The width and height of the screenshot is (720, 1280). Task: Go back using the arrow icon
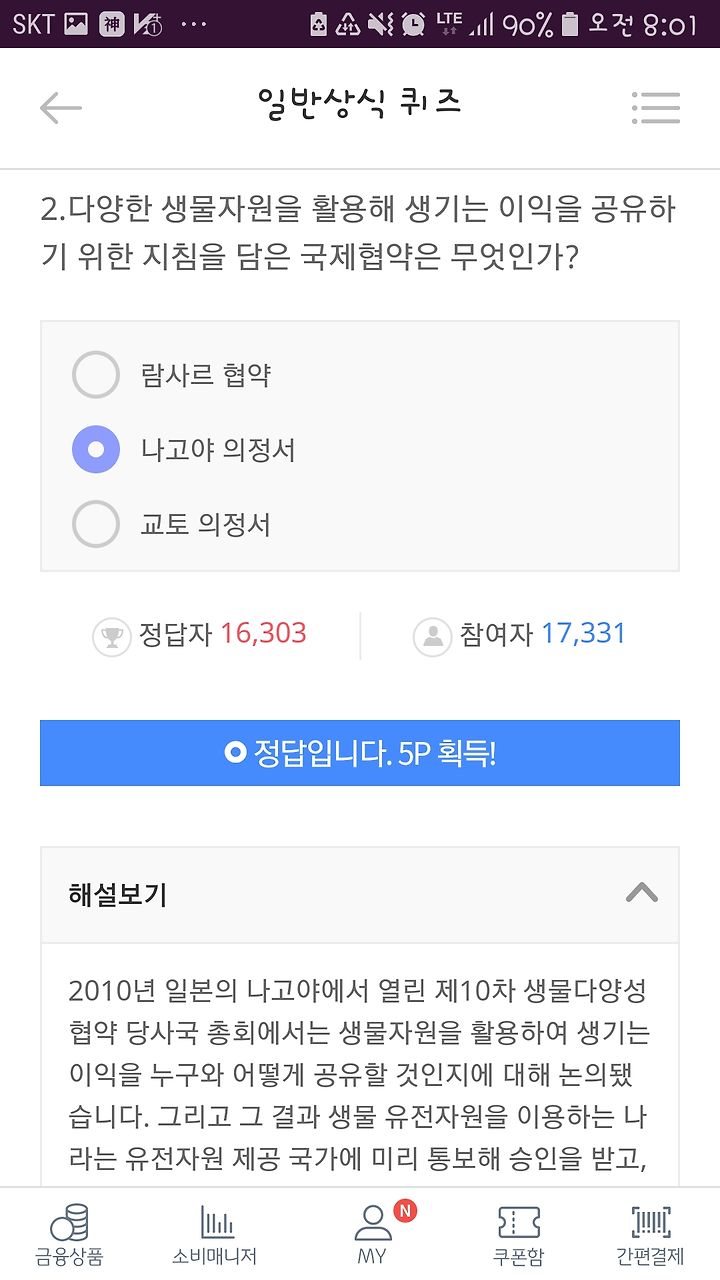(x=60, y=107)
